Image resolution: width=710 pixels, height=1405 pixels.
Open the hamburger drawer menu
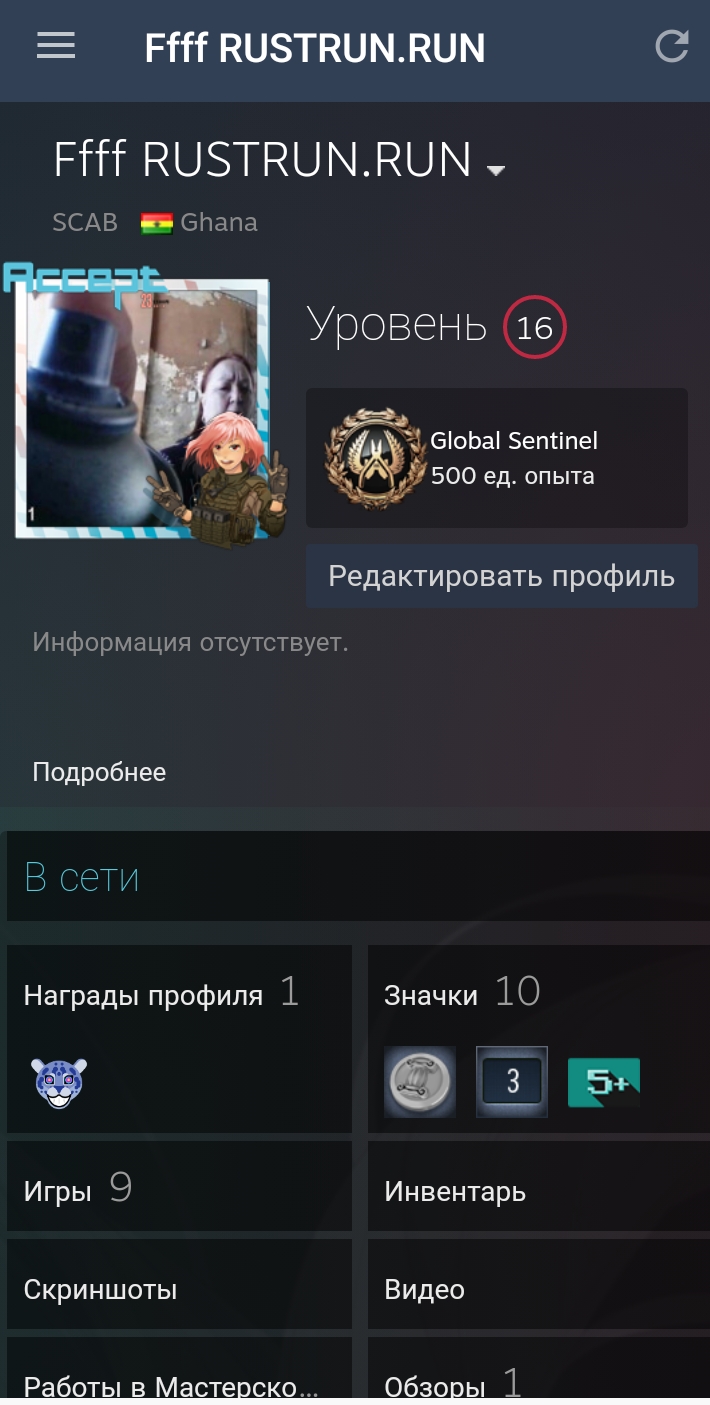[x=56, y=47]
